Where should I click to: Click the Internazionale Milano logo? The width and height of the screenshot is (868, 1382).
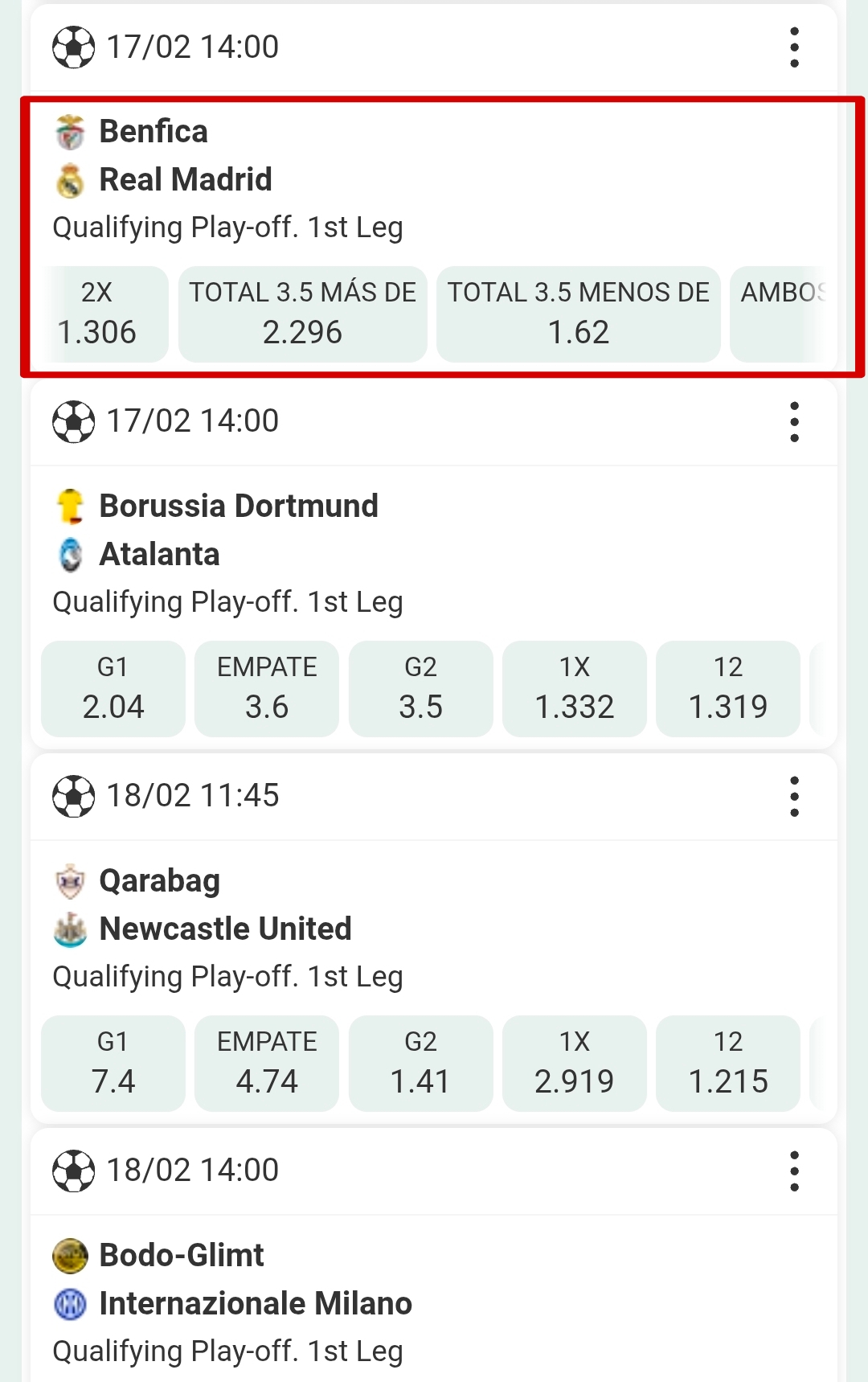[71, 1302]
